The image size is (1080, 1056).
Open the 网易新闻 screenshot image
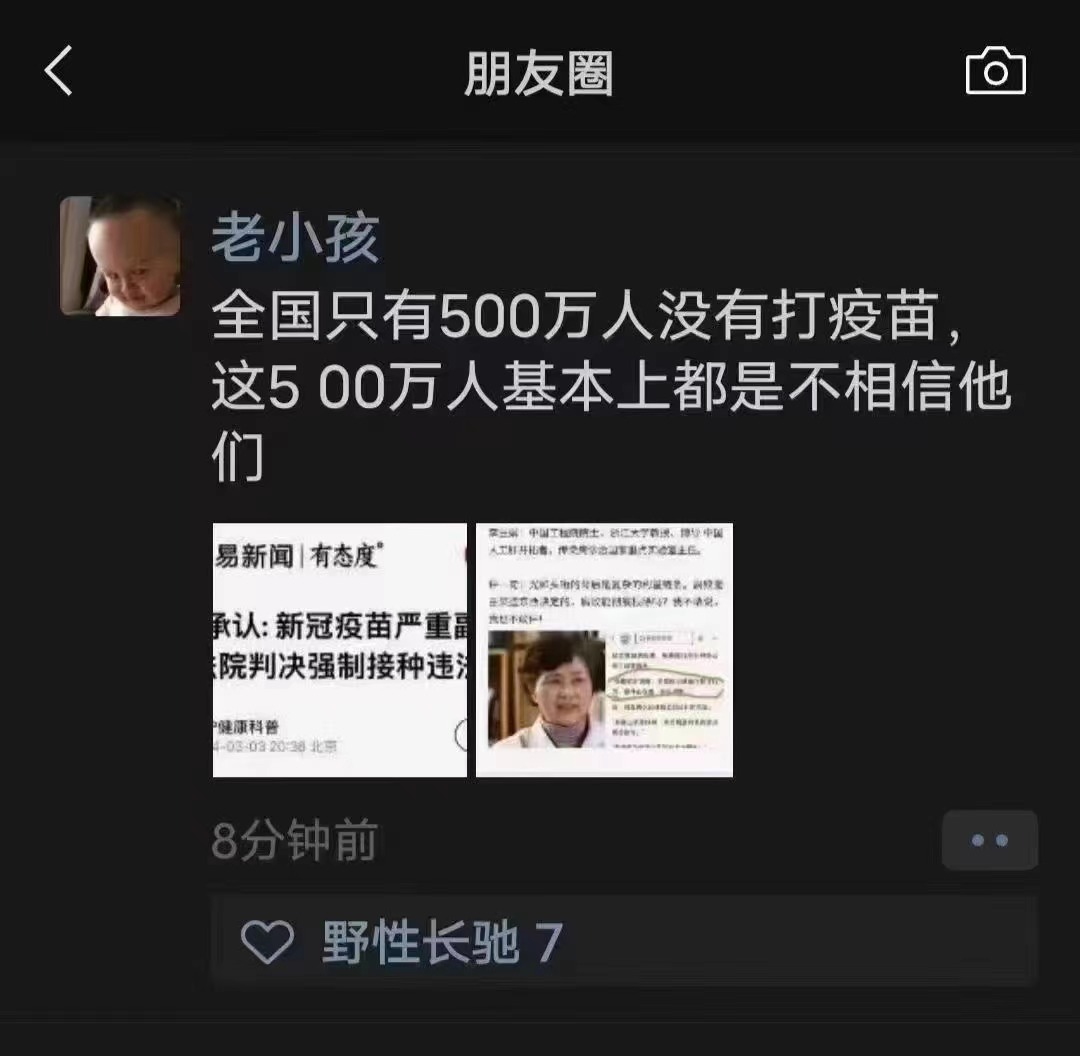(340, 649)
